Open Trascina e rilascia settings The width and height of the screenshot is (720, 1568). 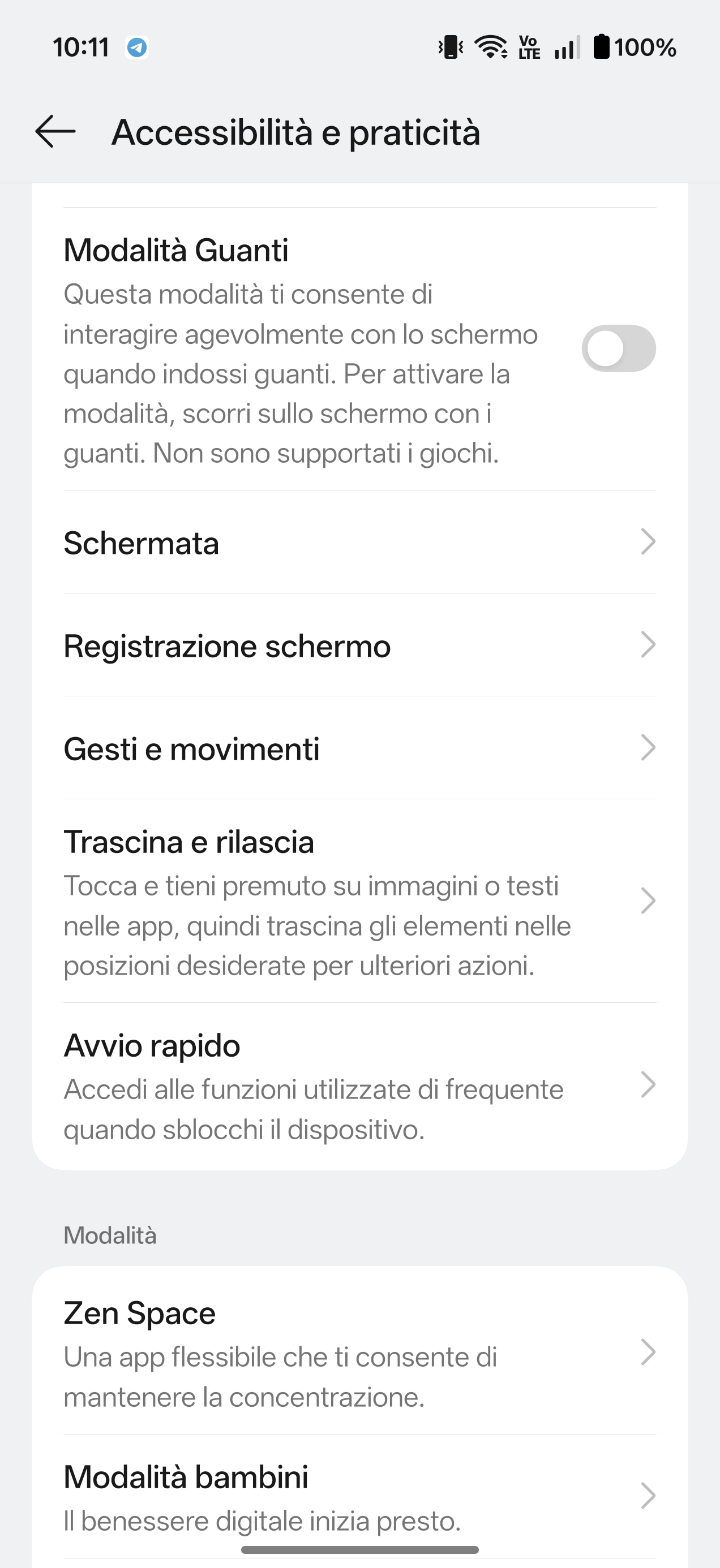(359, 902)
